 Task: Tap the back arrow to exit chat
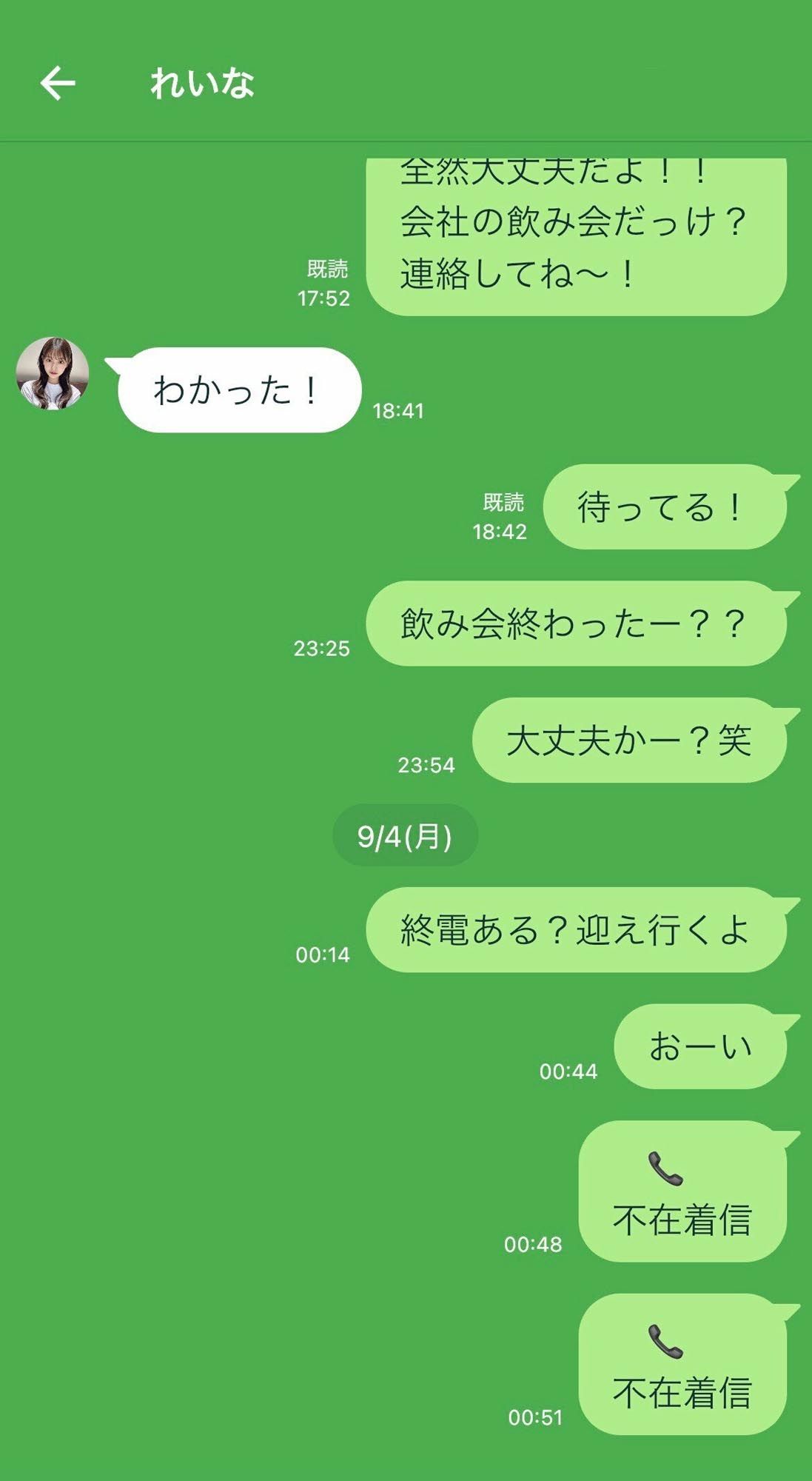tap(59, 84)
